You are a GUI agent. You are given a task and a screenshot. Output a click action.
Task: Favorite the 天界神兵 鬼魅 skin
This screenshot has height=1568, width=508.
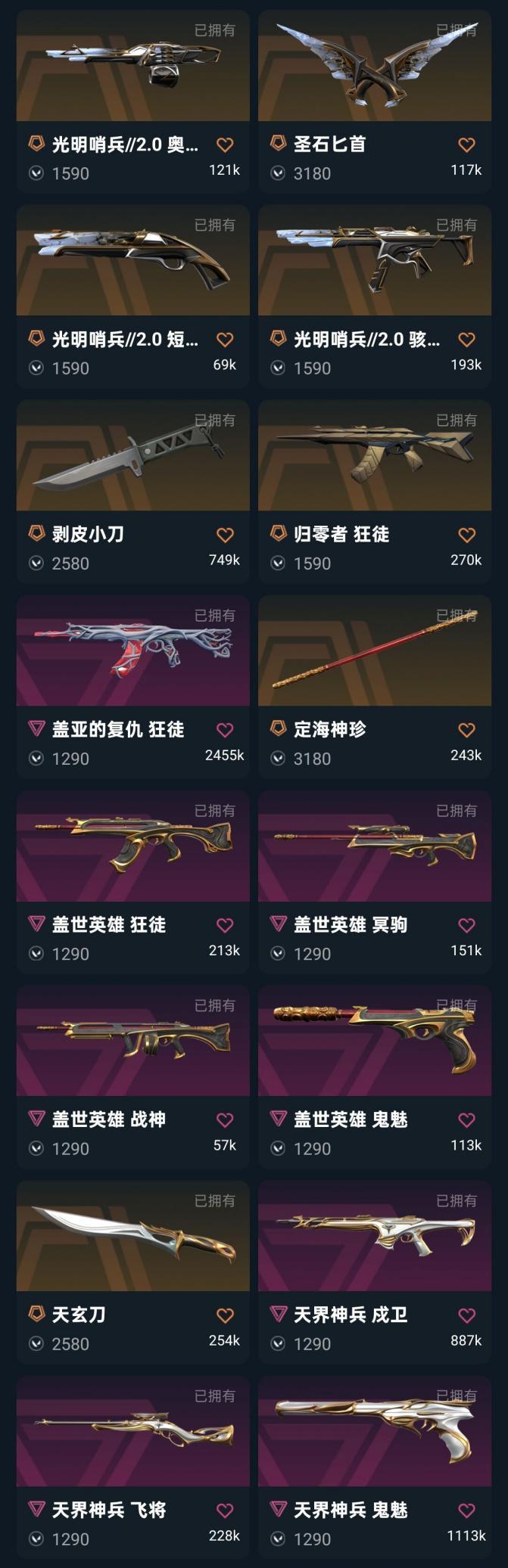click(x=467, y=1511)
